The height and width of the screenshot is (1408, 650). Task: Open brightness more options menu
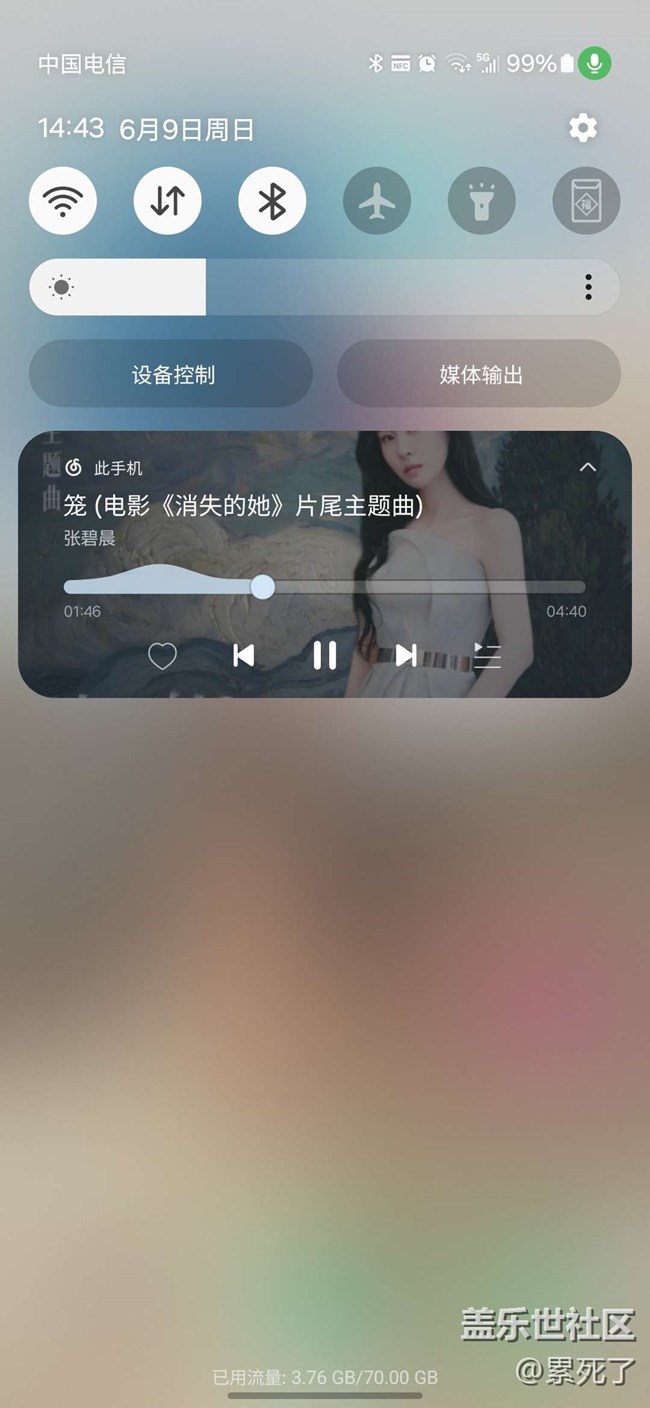(588, 288)
